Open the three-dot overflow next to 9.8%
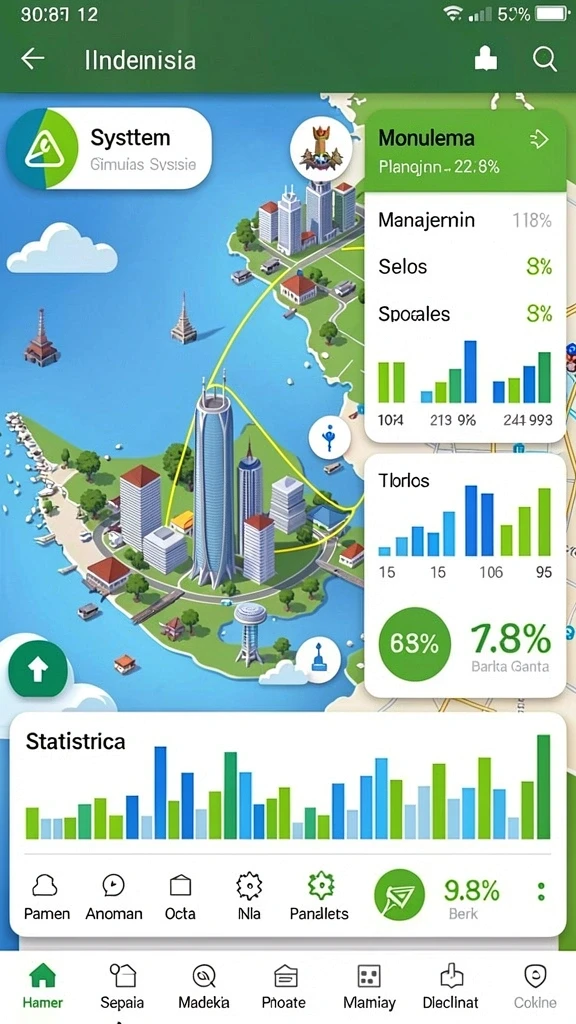Screen dimensions: 576x1024 (541, 893)
